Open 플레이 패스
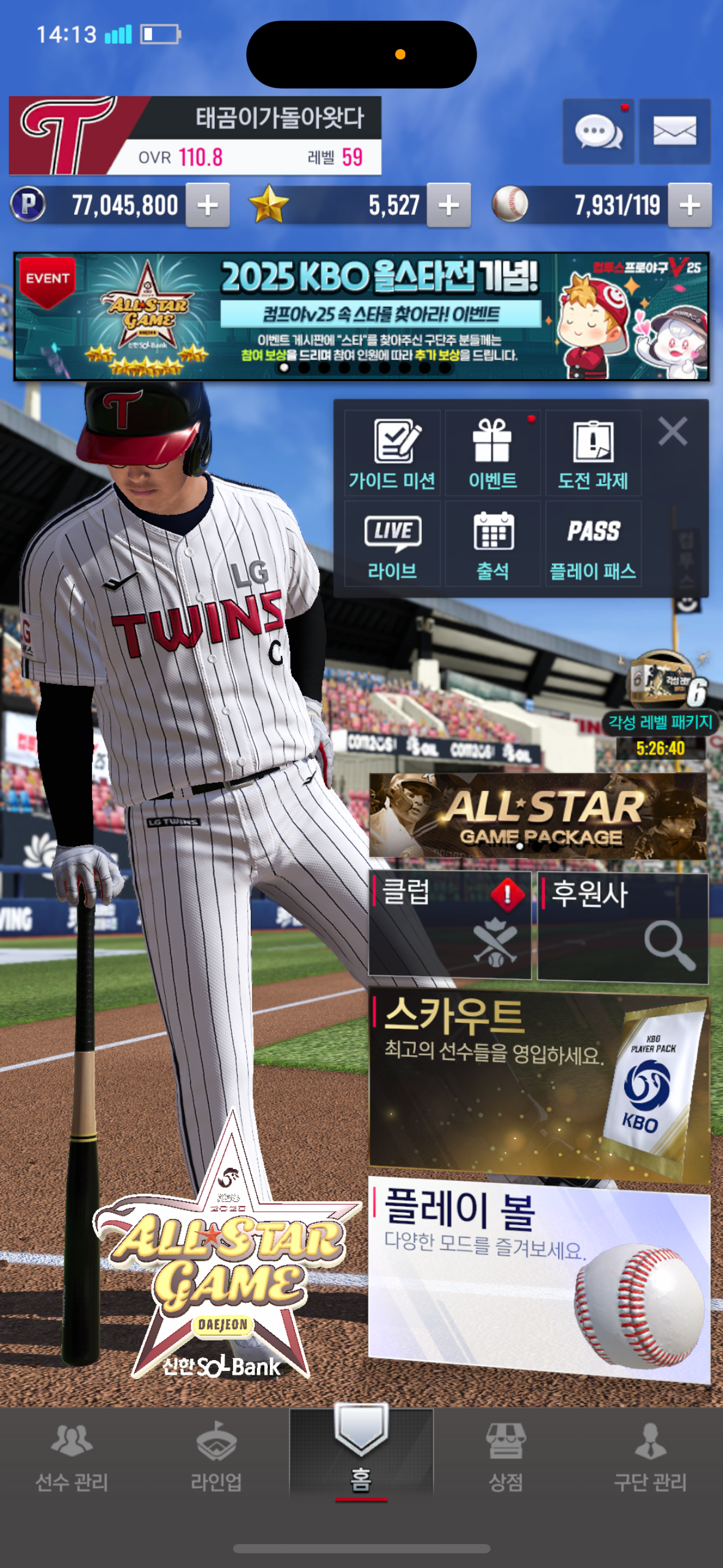Viewport: 723px width, 1568px height. click(593, 544)
